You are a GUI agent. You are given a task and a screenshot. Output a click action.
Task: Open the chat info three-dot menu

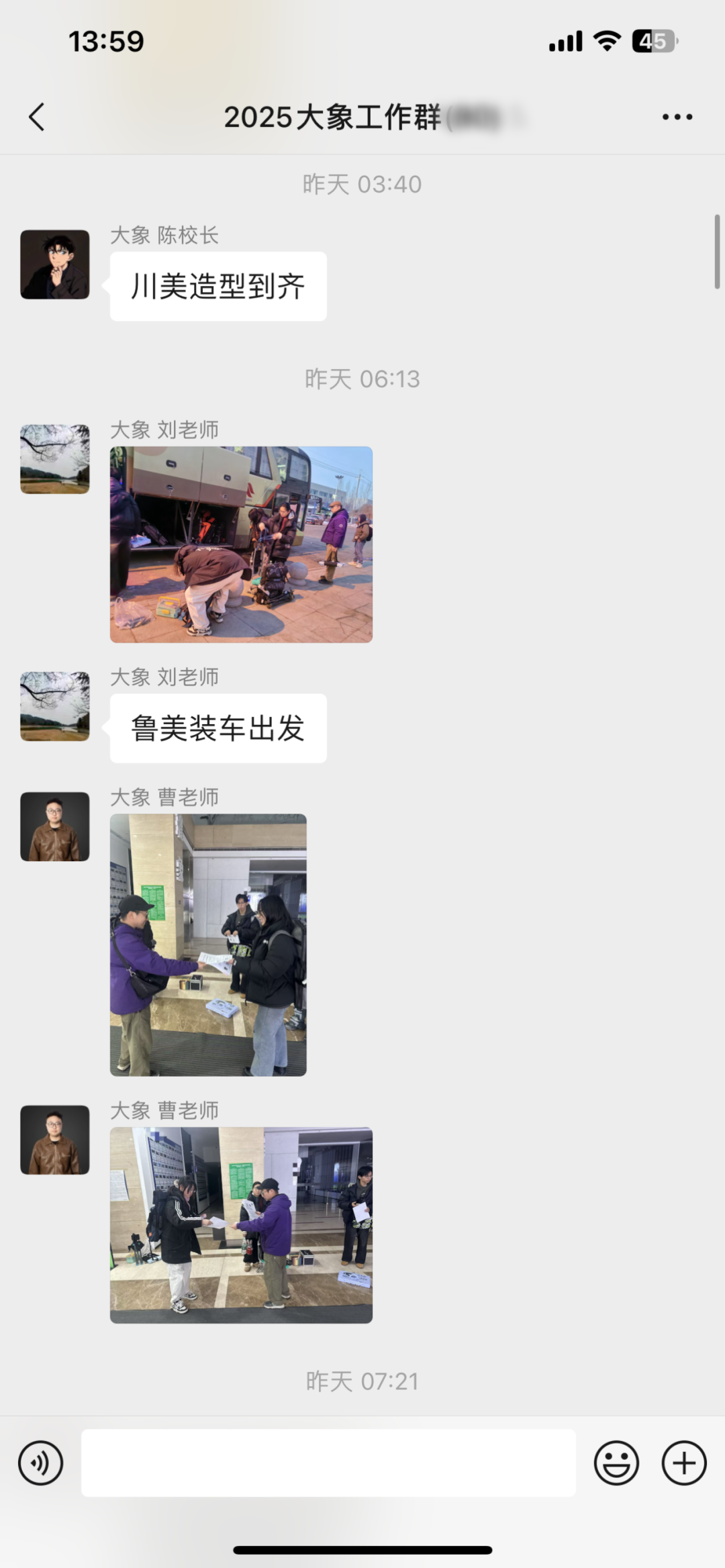tap(677, 117)
